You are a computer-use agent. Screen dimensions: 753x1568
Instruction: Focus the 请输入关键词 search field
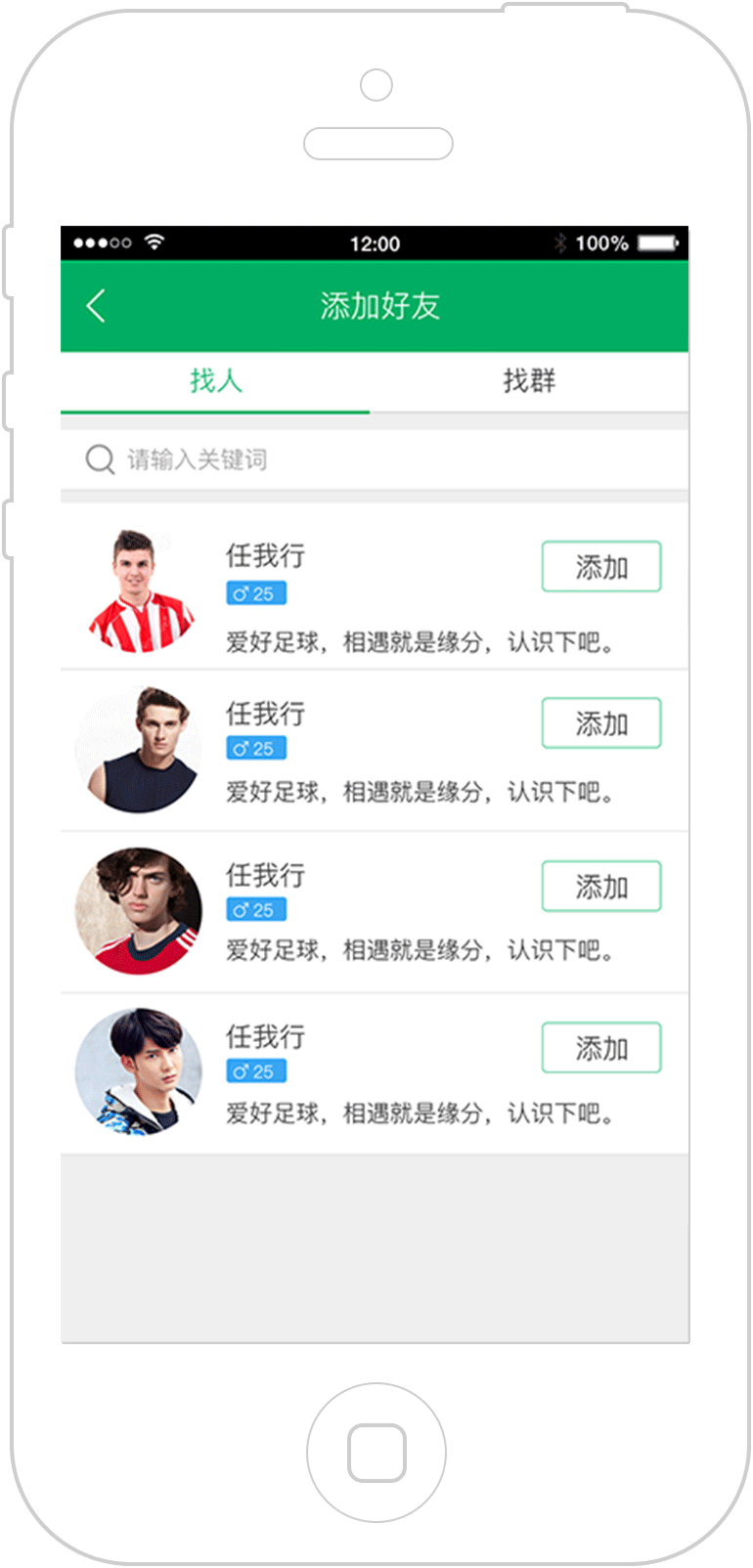(x=375, y=459)
